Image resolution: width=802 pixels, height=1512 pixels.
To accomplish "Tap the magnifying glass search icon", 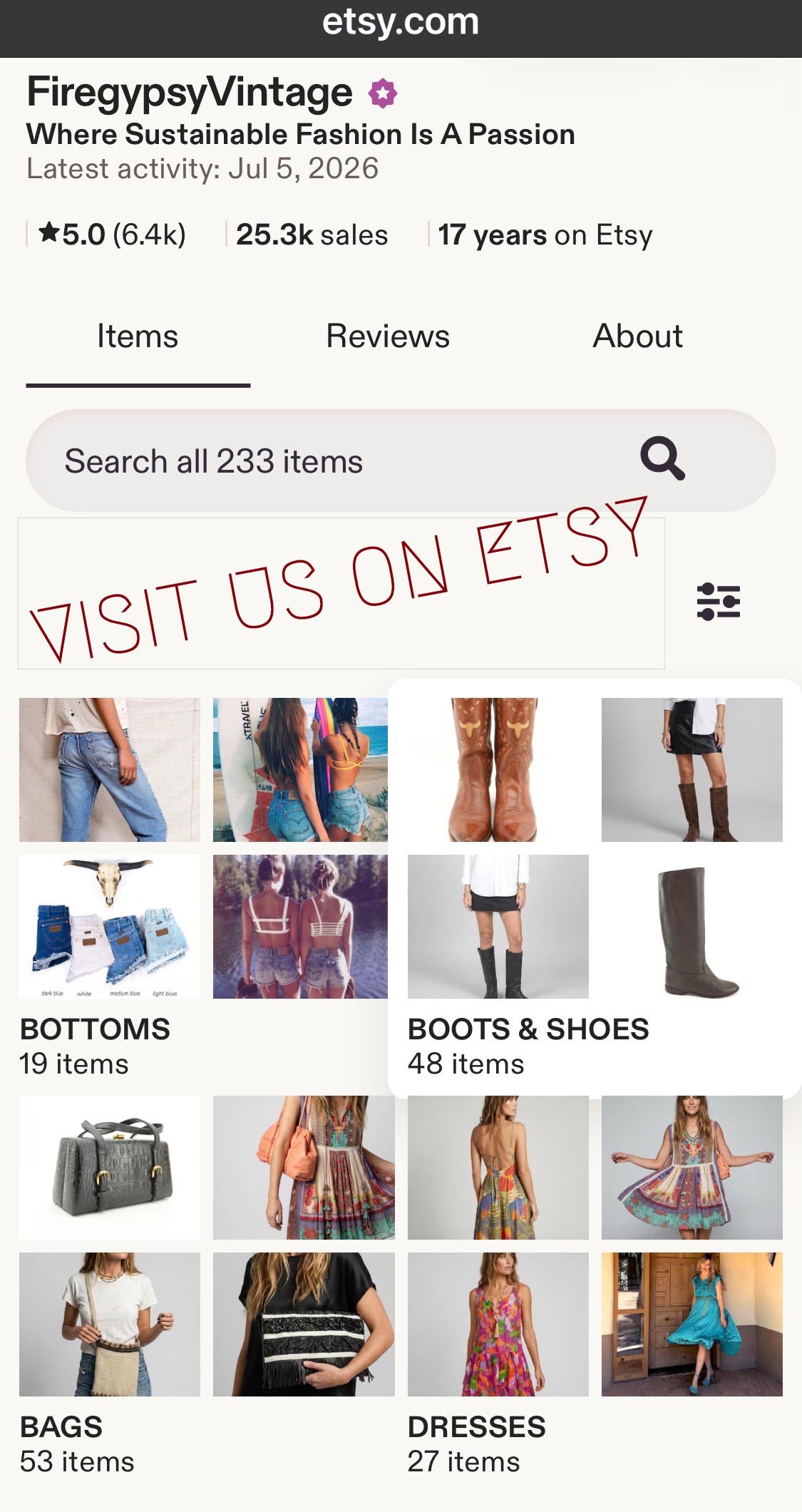I will coord(662,458).
